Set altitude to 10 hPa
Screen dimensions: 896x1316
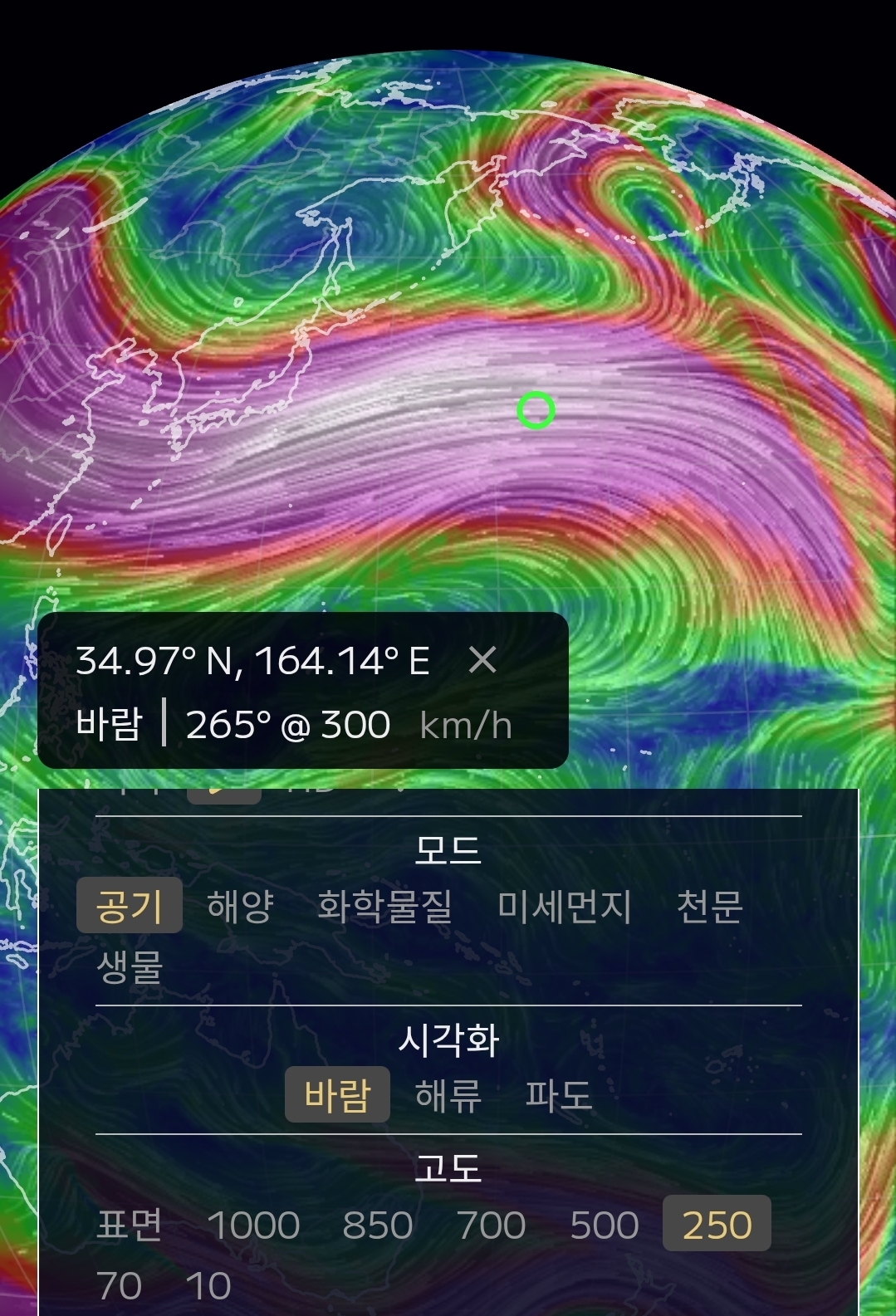click(208, 1286)
